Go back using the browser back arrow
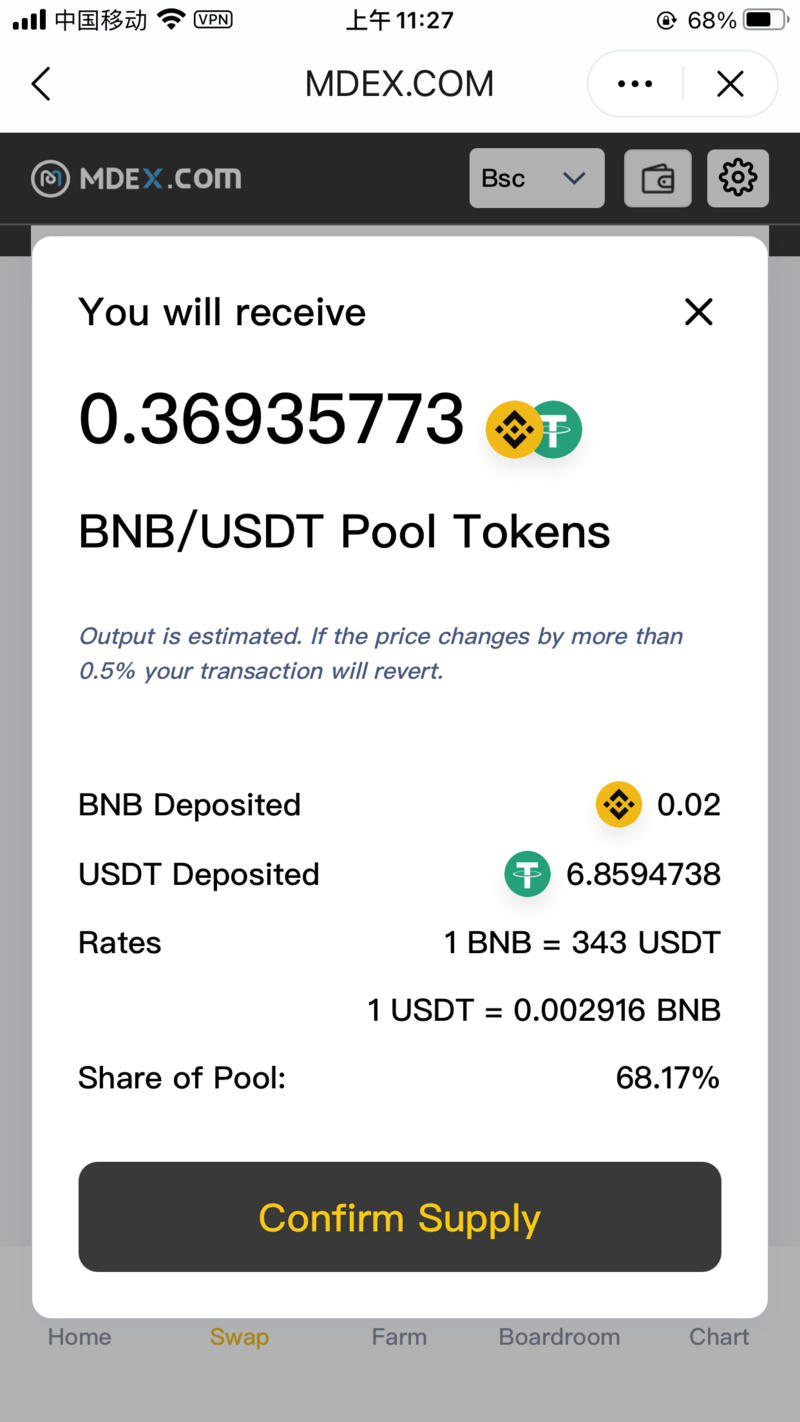This screenshot has width=800, height=1422. tap(41, 84)
